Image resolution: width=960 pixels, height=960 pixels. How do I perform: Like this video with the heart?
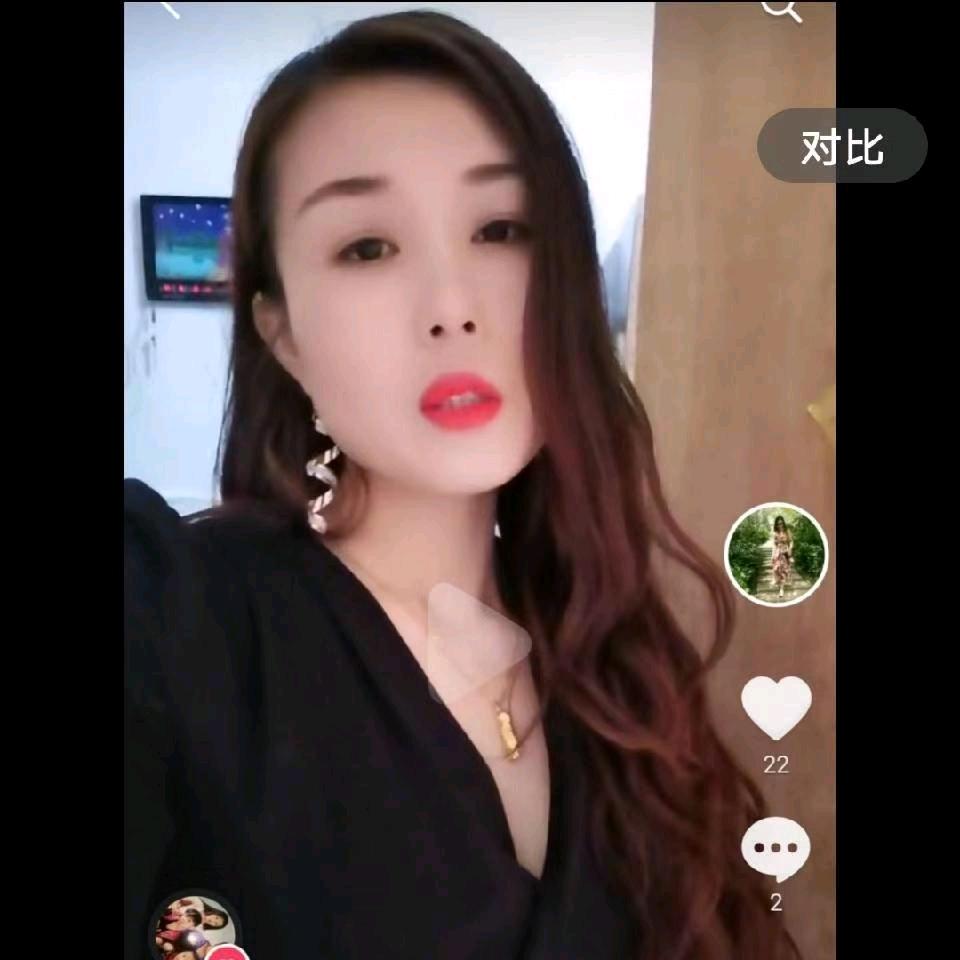(776, 707)
